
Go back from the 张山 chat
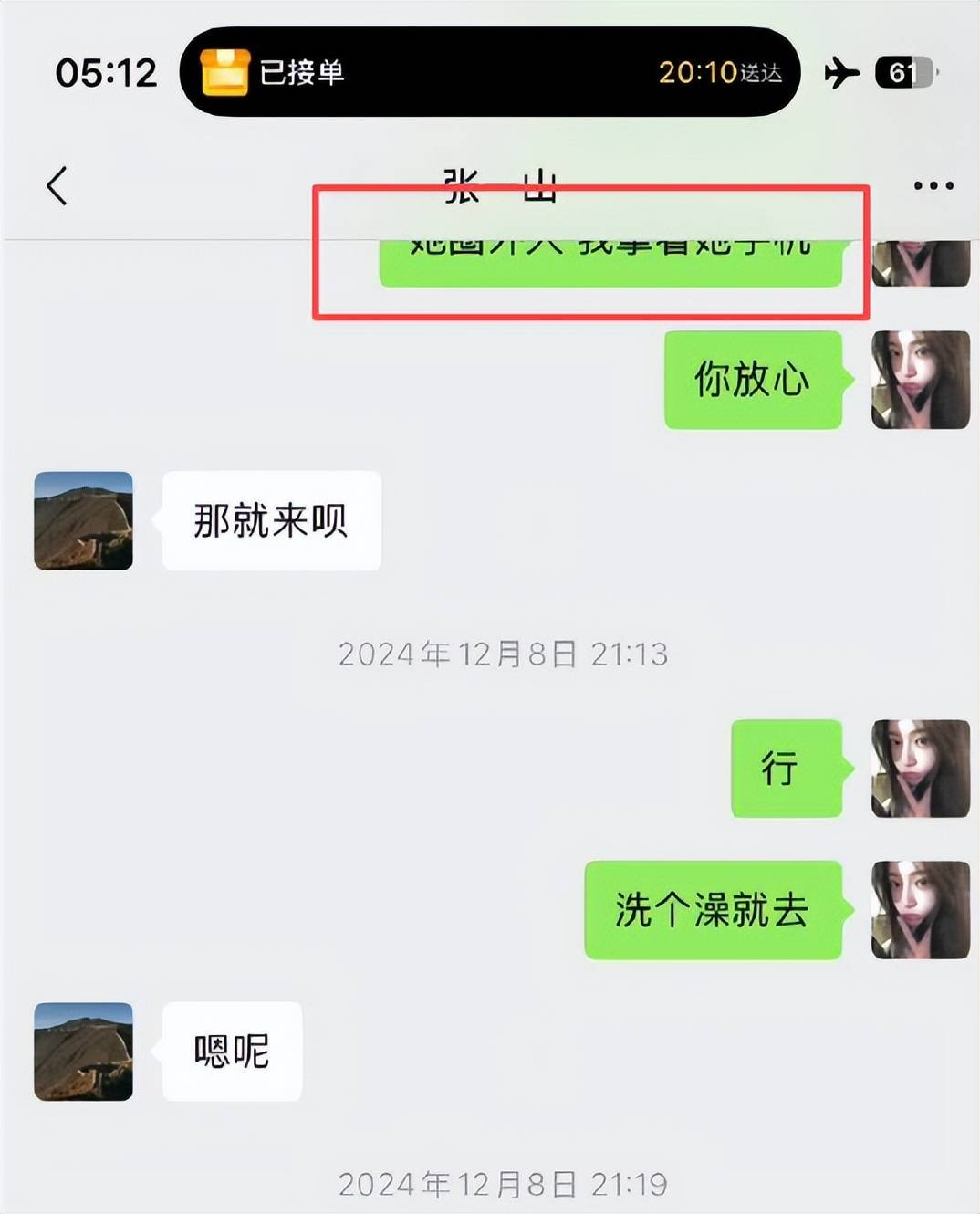(57, 186)
